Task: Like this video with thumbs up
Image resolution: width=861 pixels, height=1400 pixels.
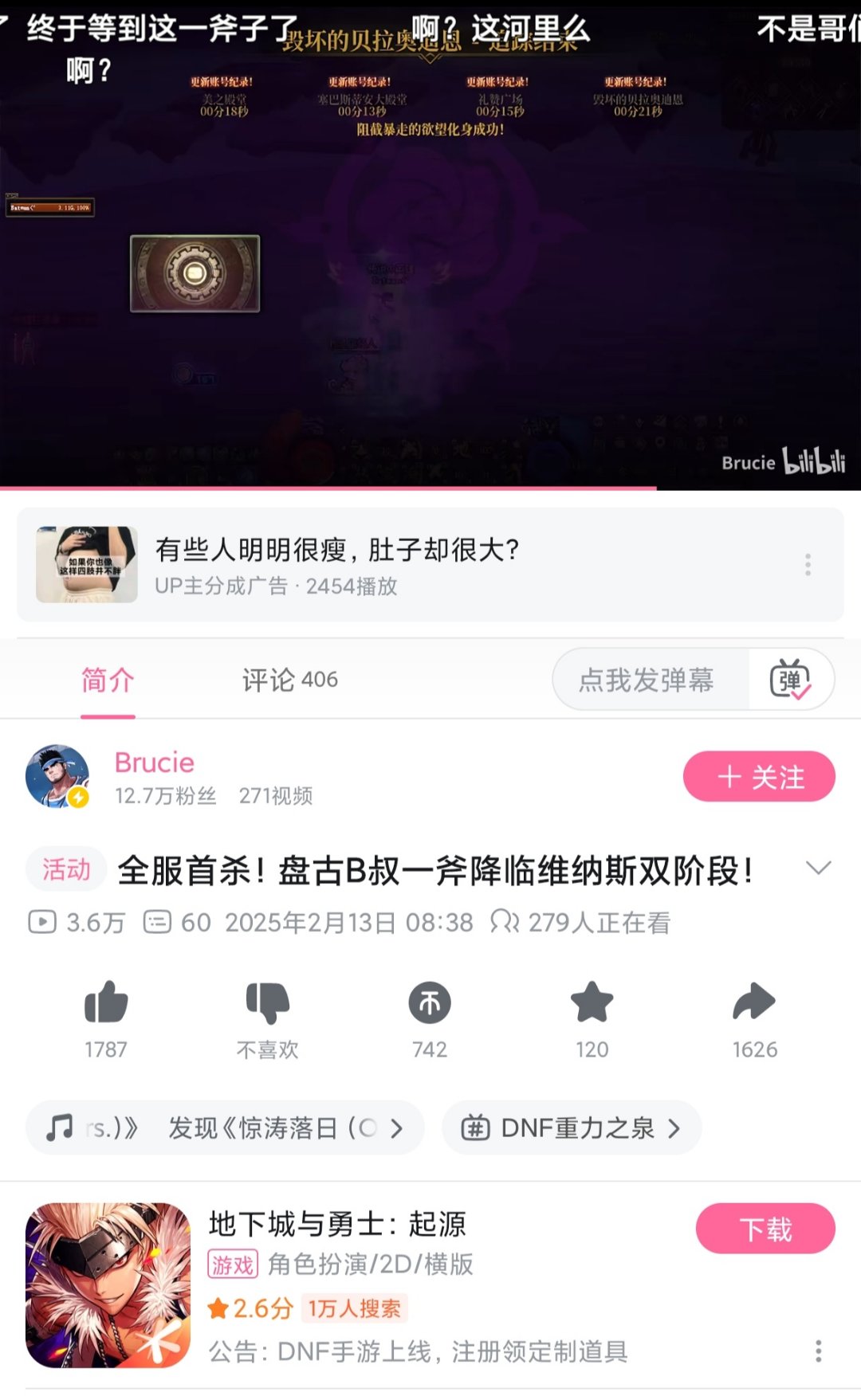Action: [106, 1002]
